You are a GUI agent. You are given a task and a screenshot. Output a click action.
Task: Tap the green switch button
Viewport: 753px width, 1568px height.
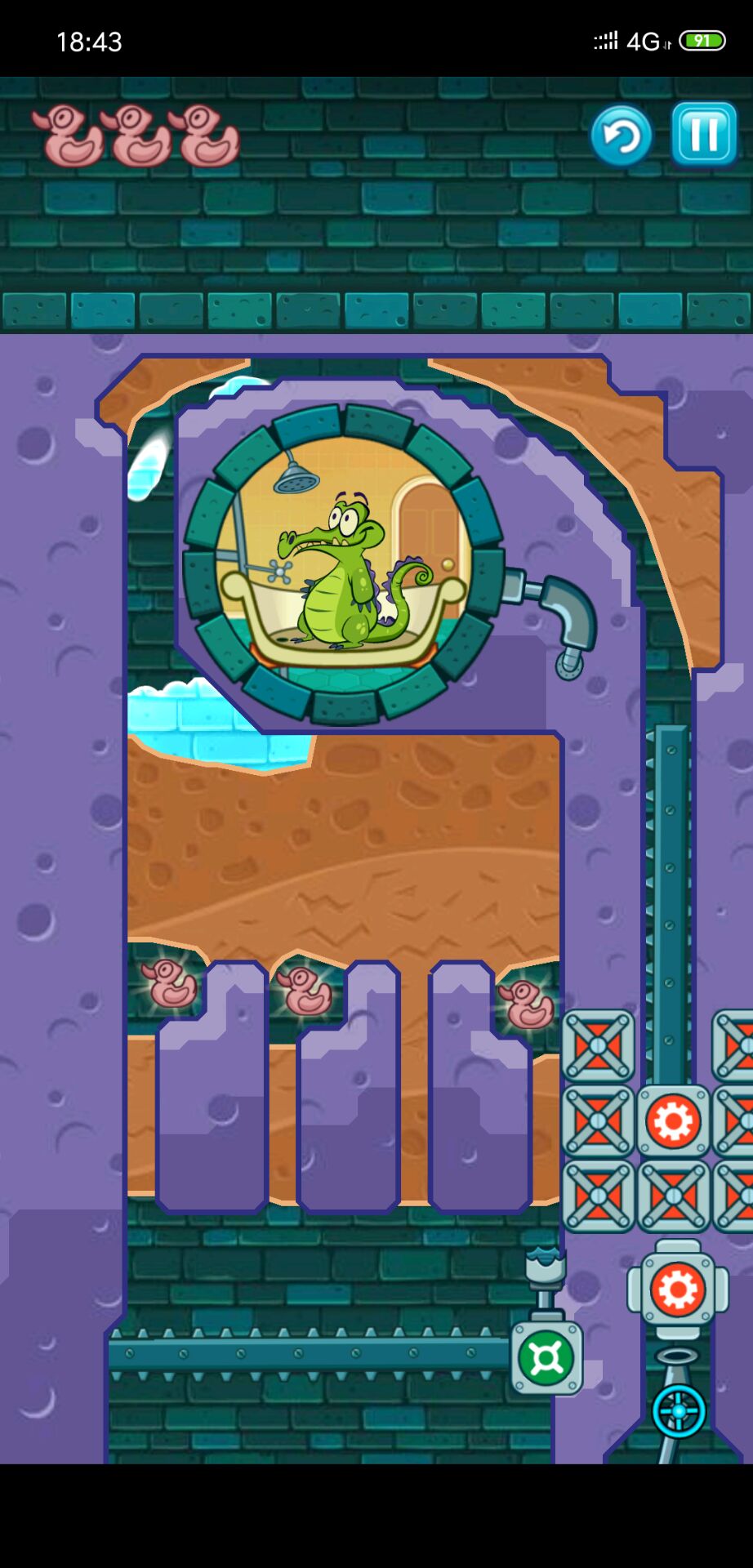546,1358
